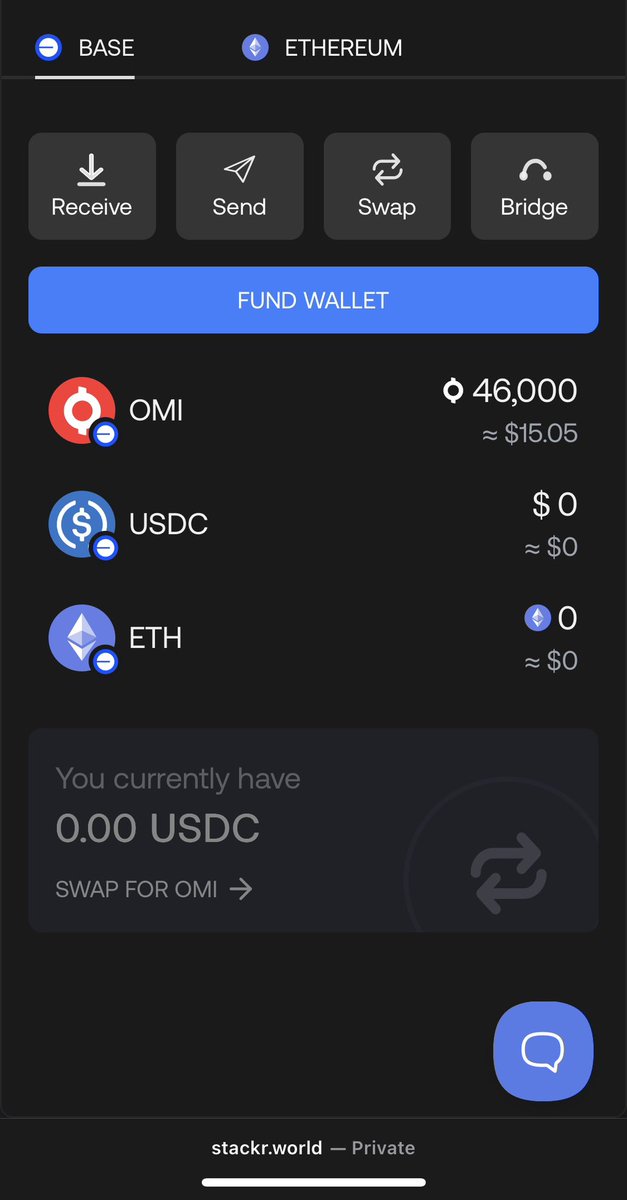627x1200 pixels.
Task: Open the ETH token row
Action: [313, 638]
